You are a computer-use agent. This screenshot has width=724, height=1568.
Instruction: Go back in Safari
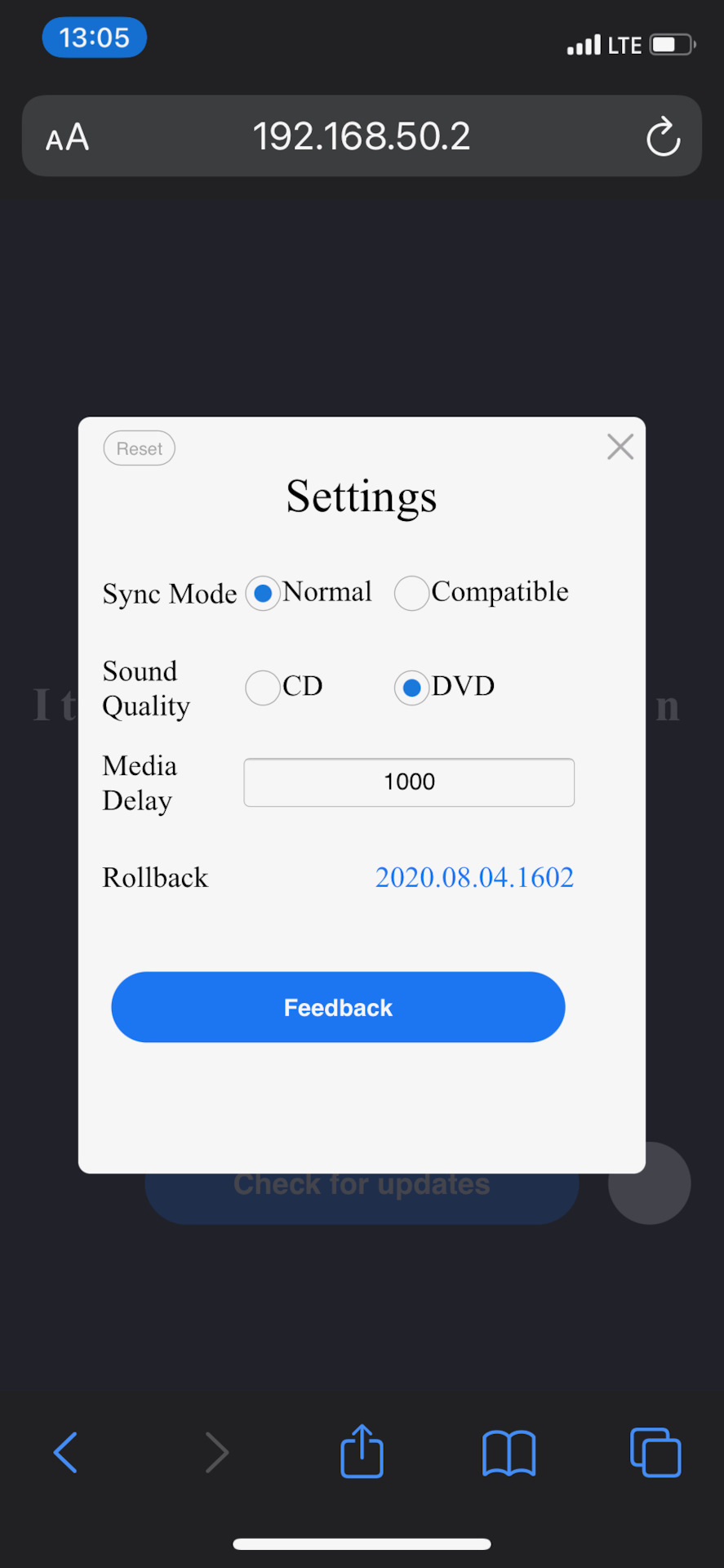point(65,1452)
